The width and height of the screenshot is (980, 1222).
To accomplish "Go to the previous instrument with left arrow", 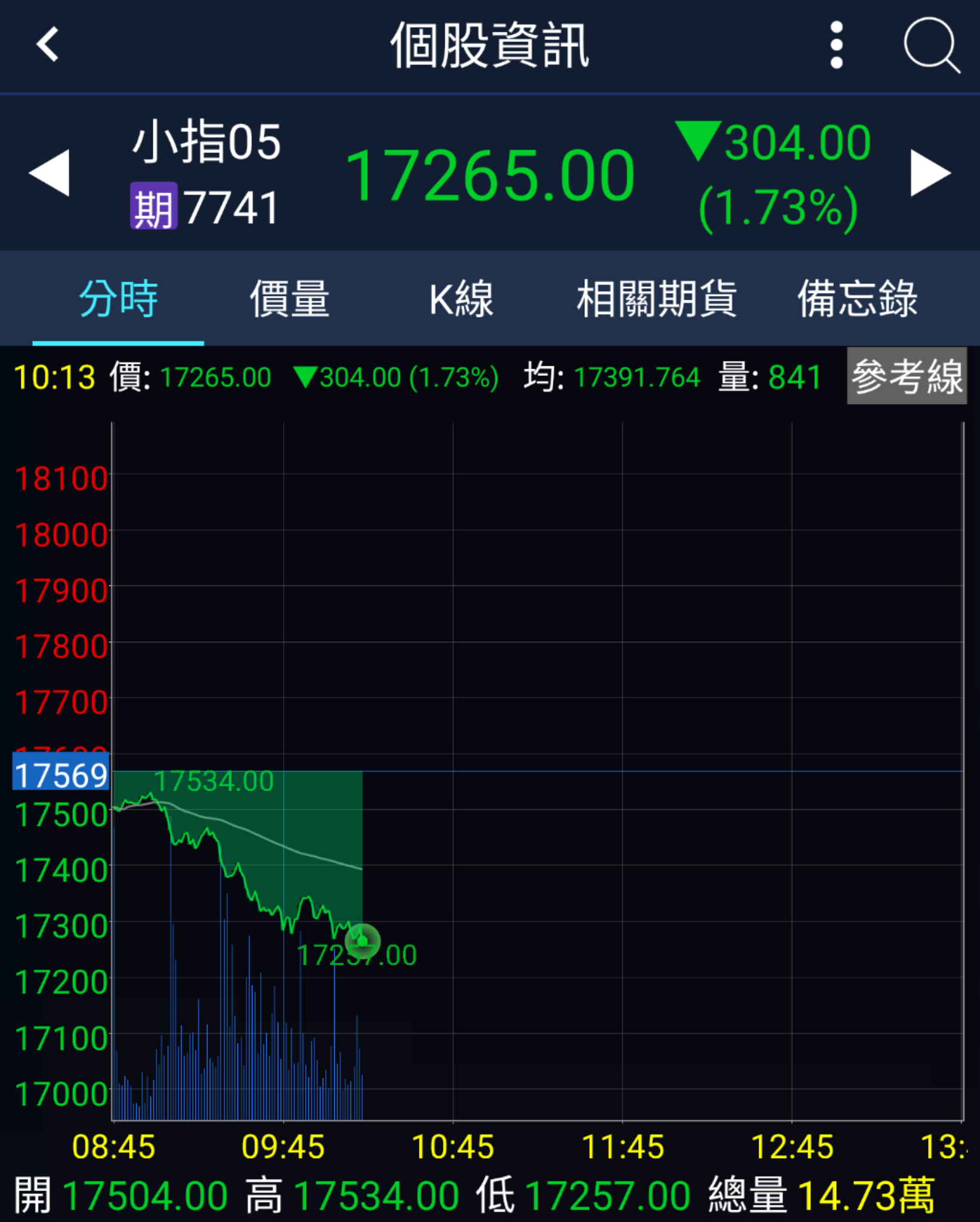I will [x=49, y=173].
